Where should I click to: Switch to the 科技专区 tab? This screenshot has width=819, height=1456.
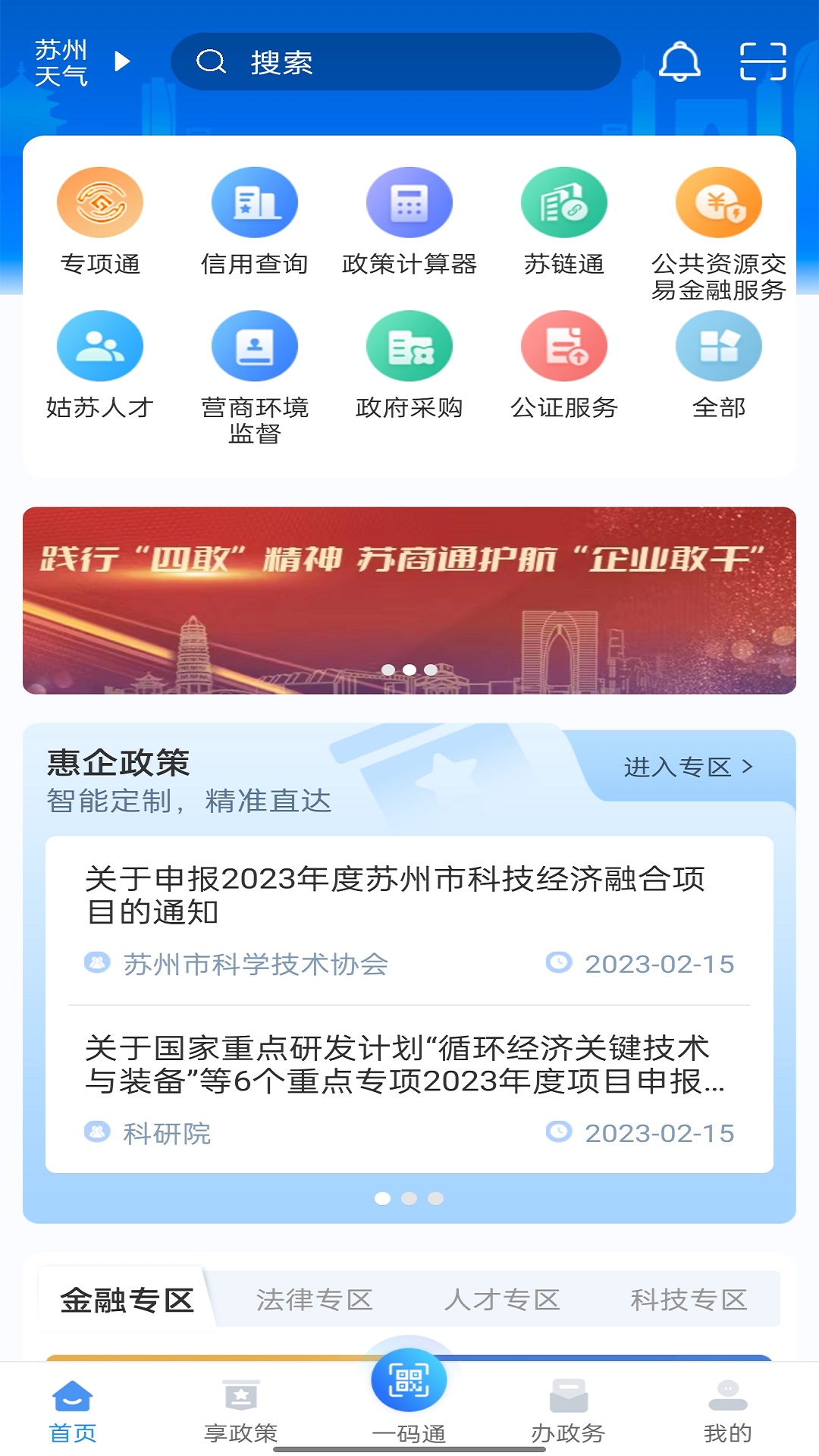click(x=689, y=1300)
